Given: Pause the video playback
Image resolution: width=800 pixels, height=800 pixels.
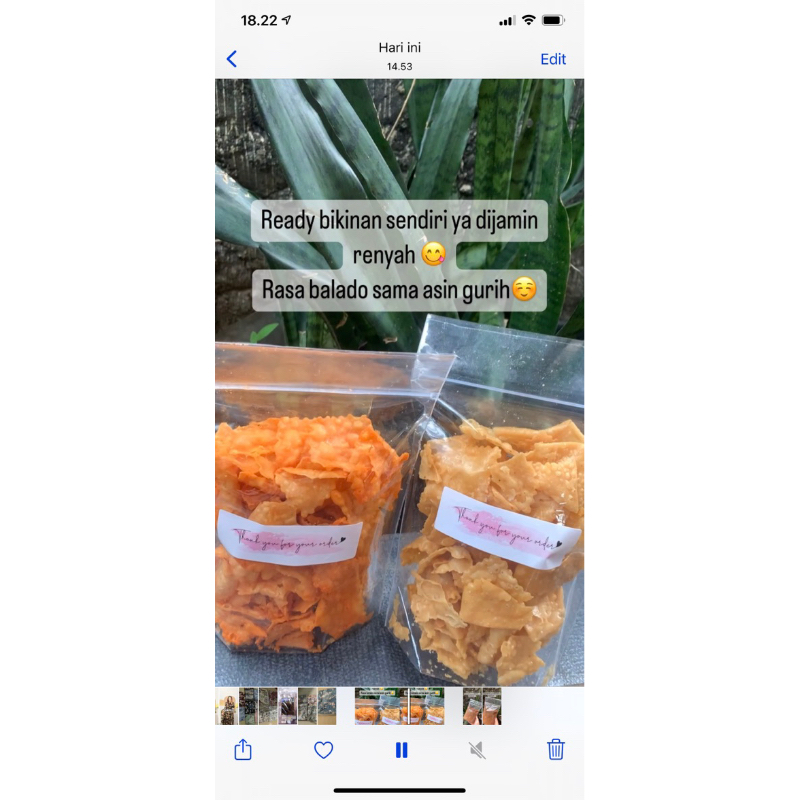Looking at the screenshot, I should point(401,749).
